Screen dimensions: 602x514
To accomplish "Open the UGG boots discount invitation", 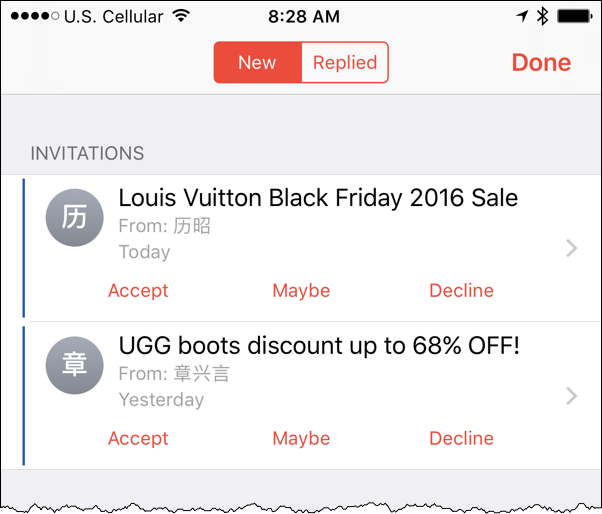I will point(318,347).
